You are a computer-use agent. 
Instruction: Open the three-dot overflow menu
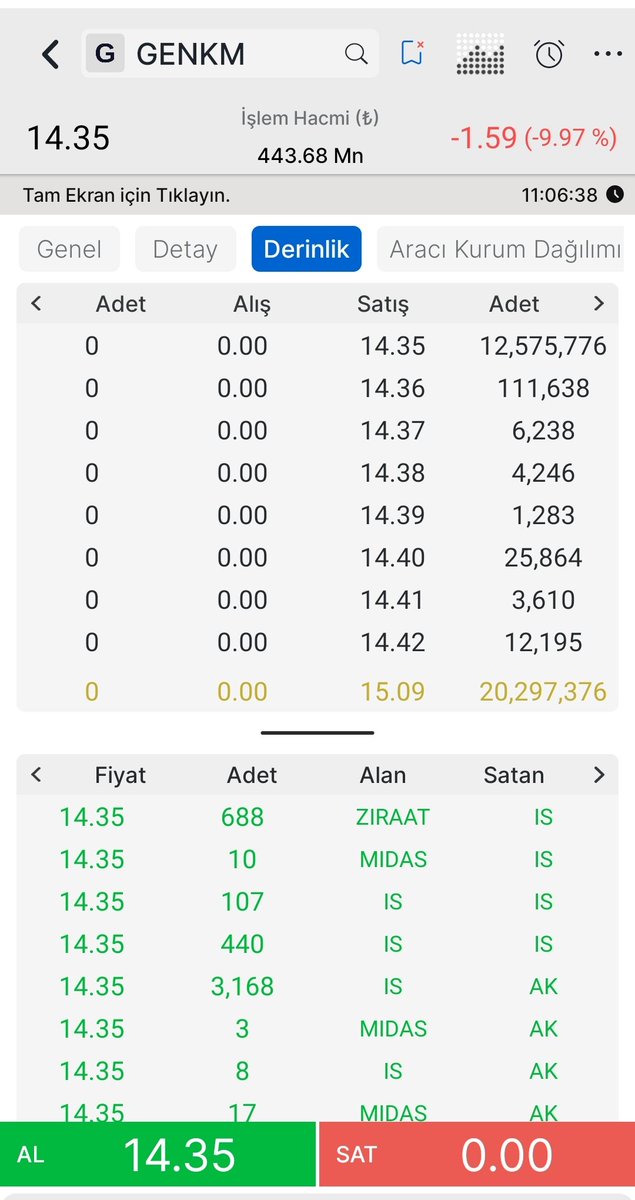tap(607, 54)
